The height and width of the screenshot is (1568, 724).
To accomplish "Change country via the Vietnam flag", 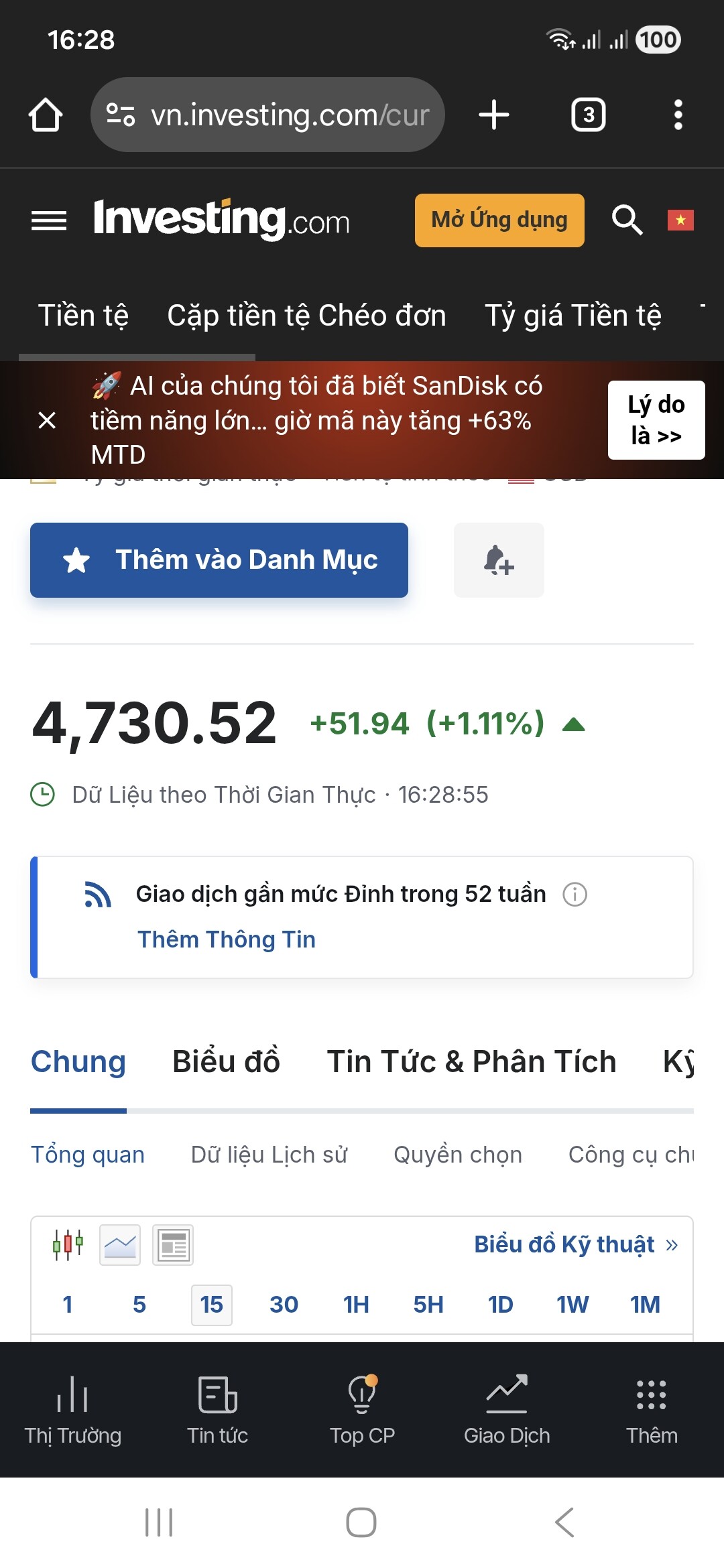I will [680, 220].
